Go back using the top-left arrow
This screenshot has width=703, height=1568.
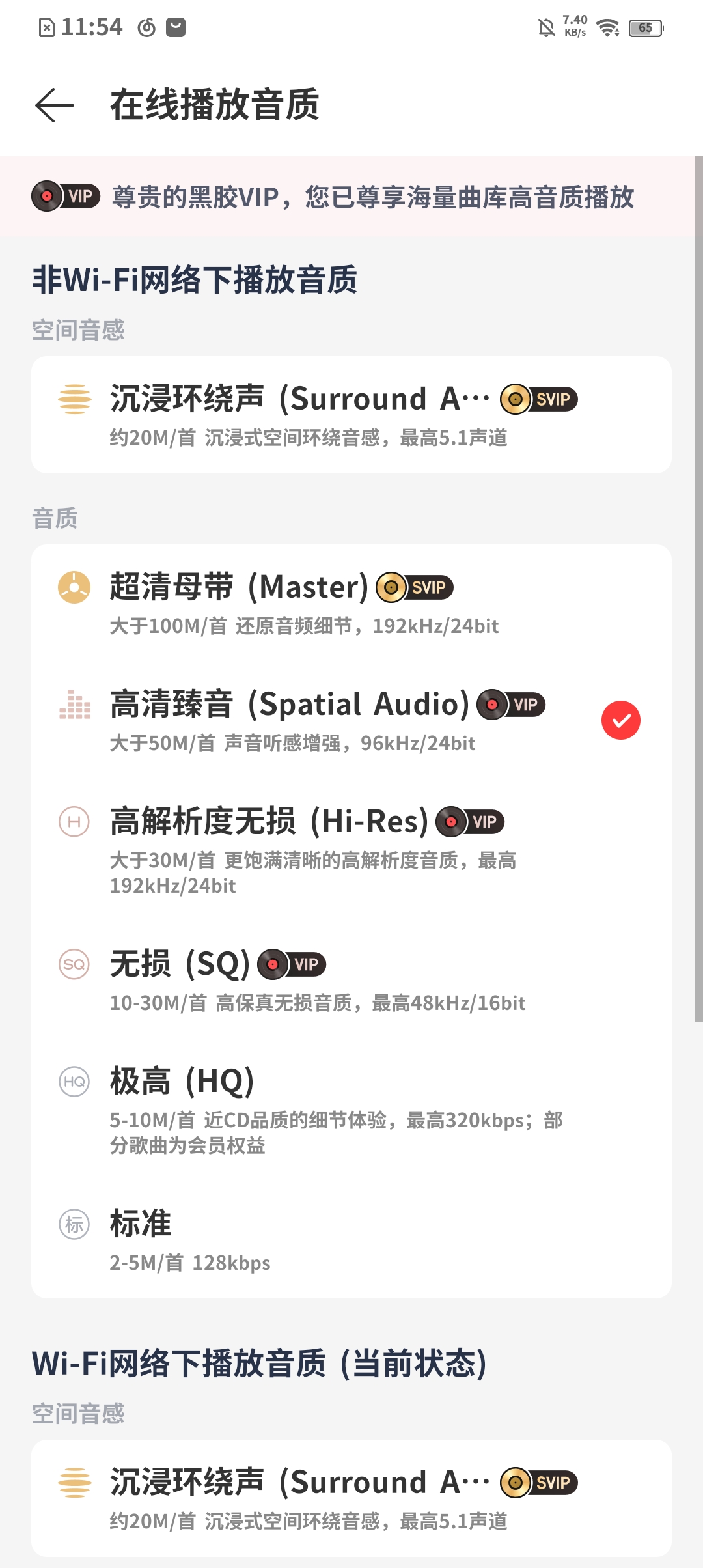[x=55, y=105]
